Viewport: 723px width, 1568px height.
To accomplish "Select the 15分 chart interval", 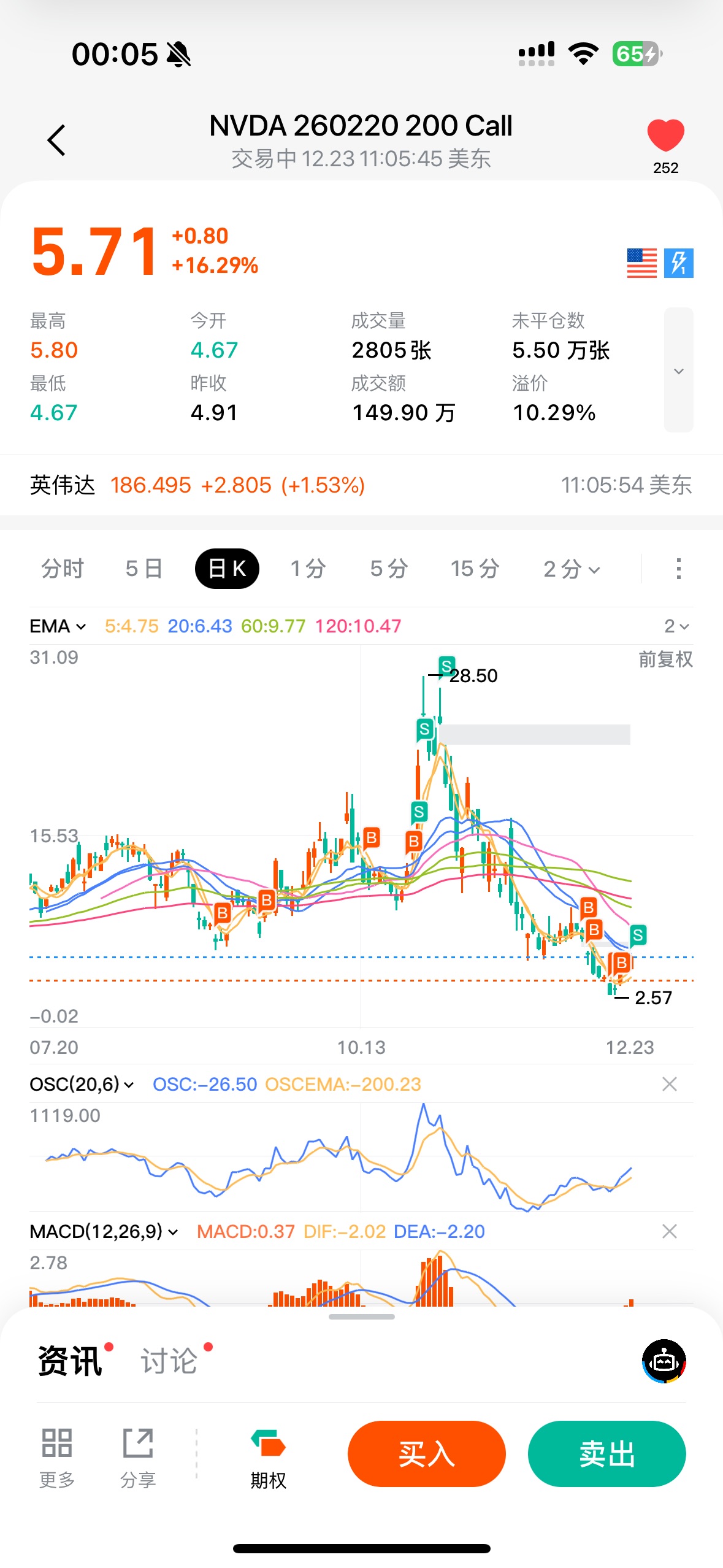I will tap(475, 569).
